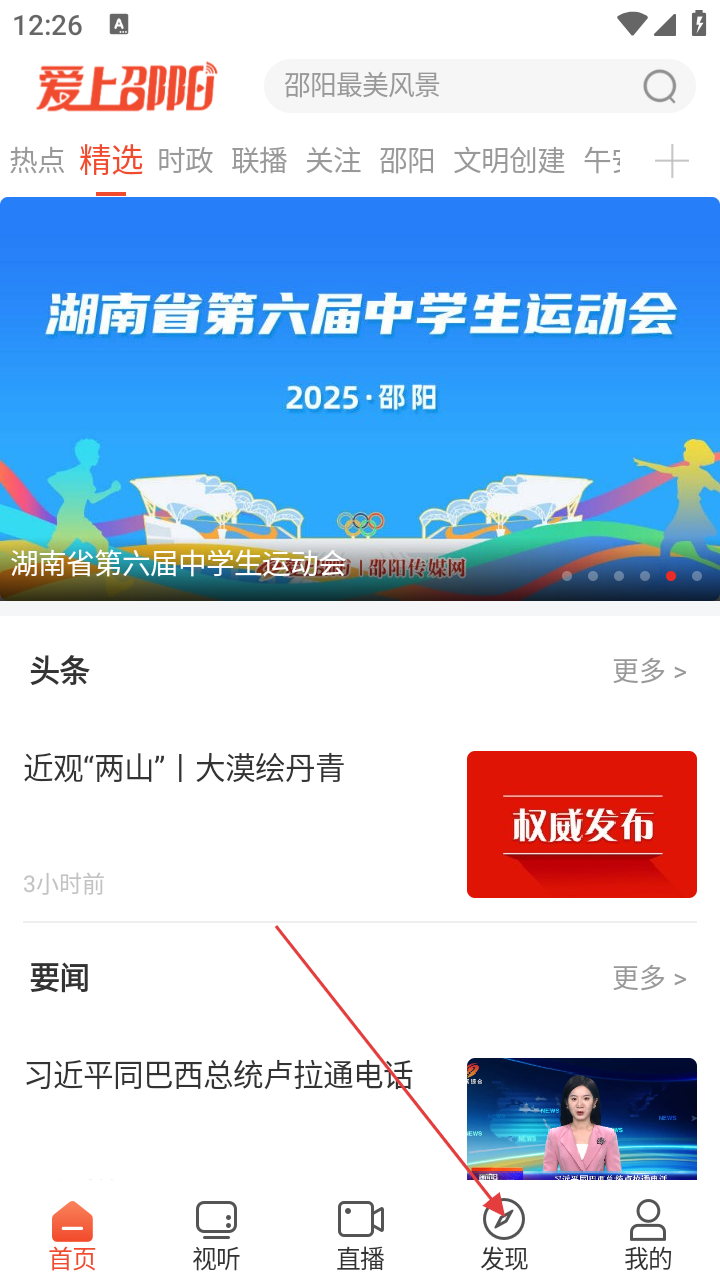Select the 时政 tab

(185, 160)
